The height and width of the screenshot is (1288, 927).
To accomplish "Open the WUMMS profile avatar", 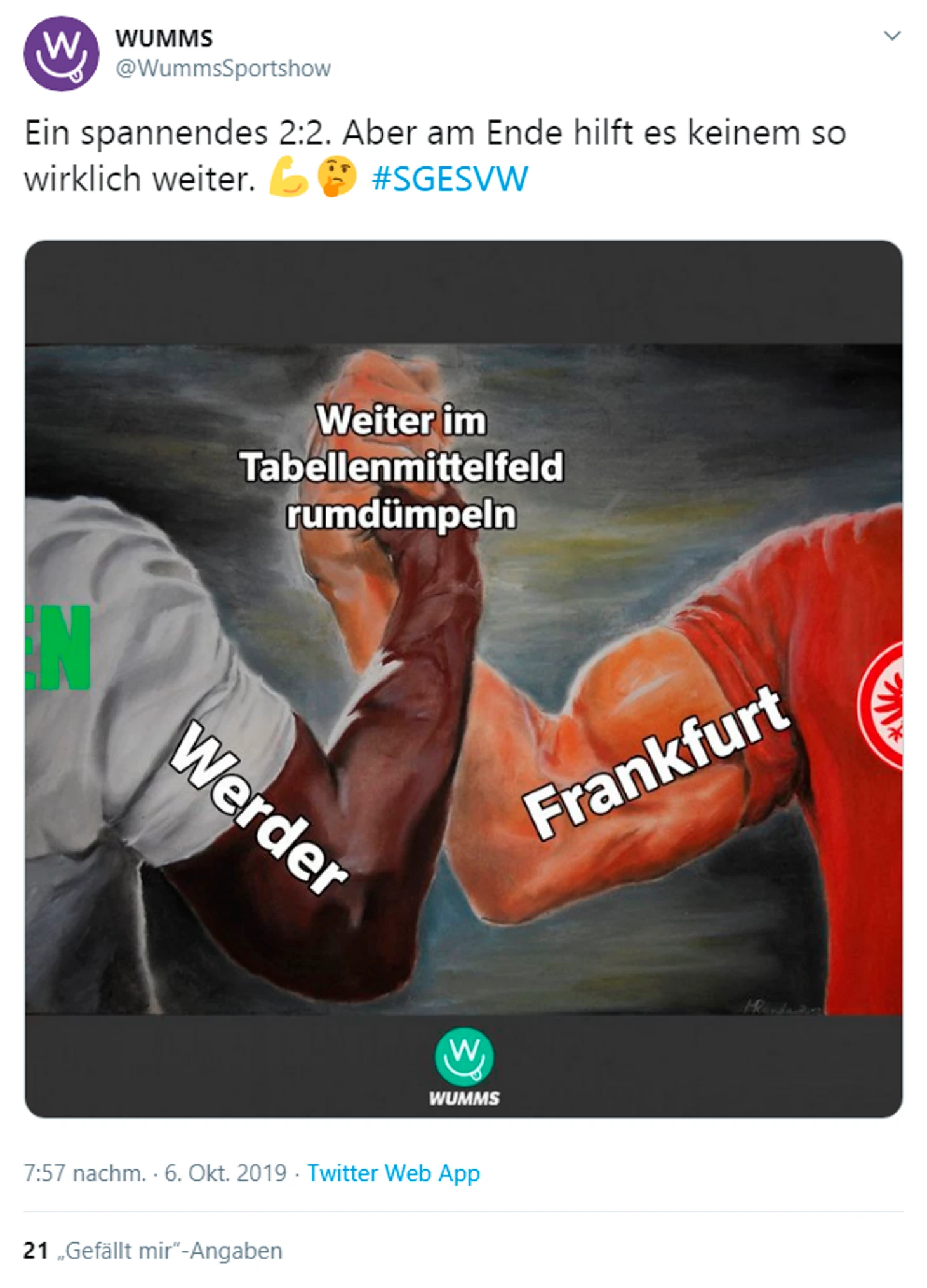I will click(x=61, y=54).
